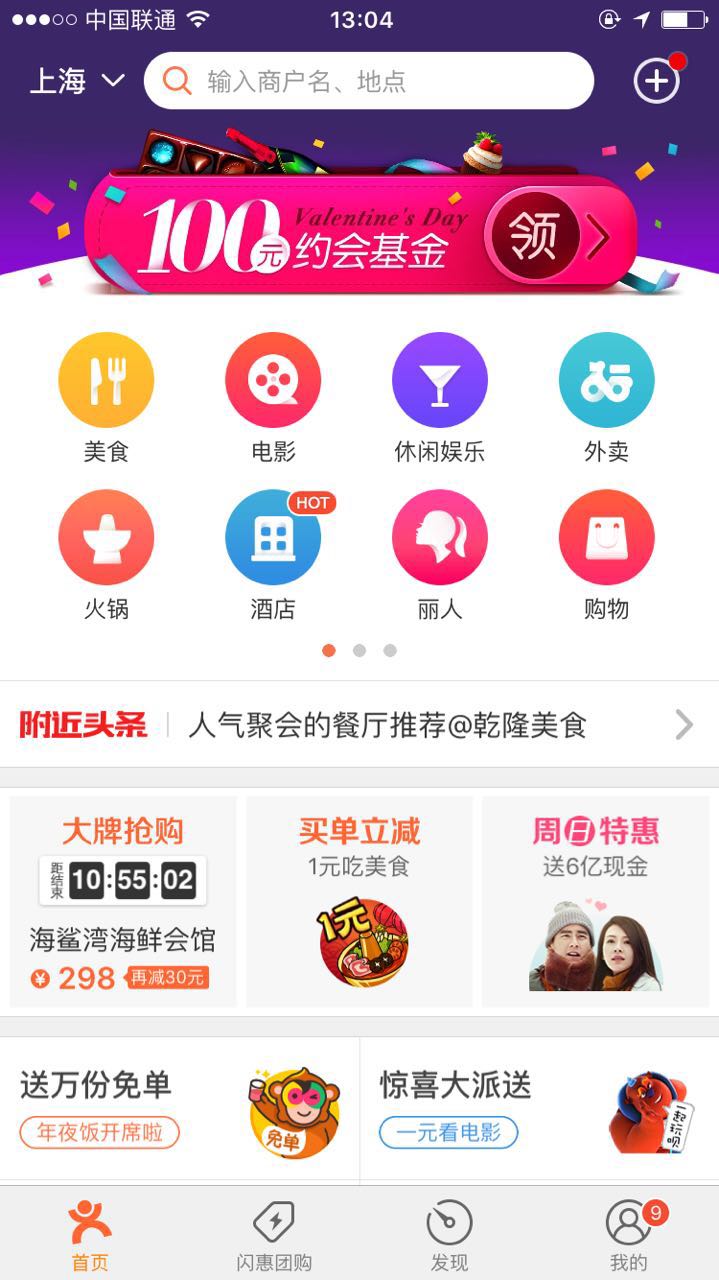
Task: Switch to the 闪惠团购 tab
Action: pyautogui.click(x=274, y=1235)
